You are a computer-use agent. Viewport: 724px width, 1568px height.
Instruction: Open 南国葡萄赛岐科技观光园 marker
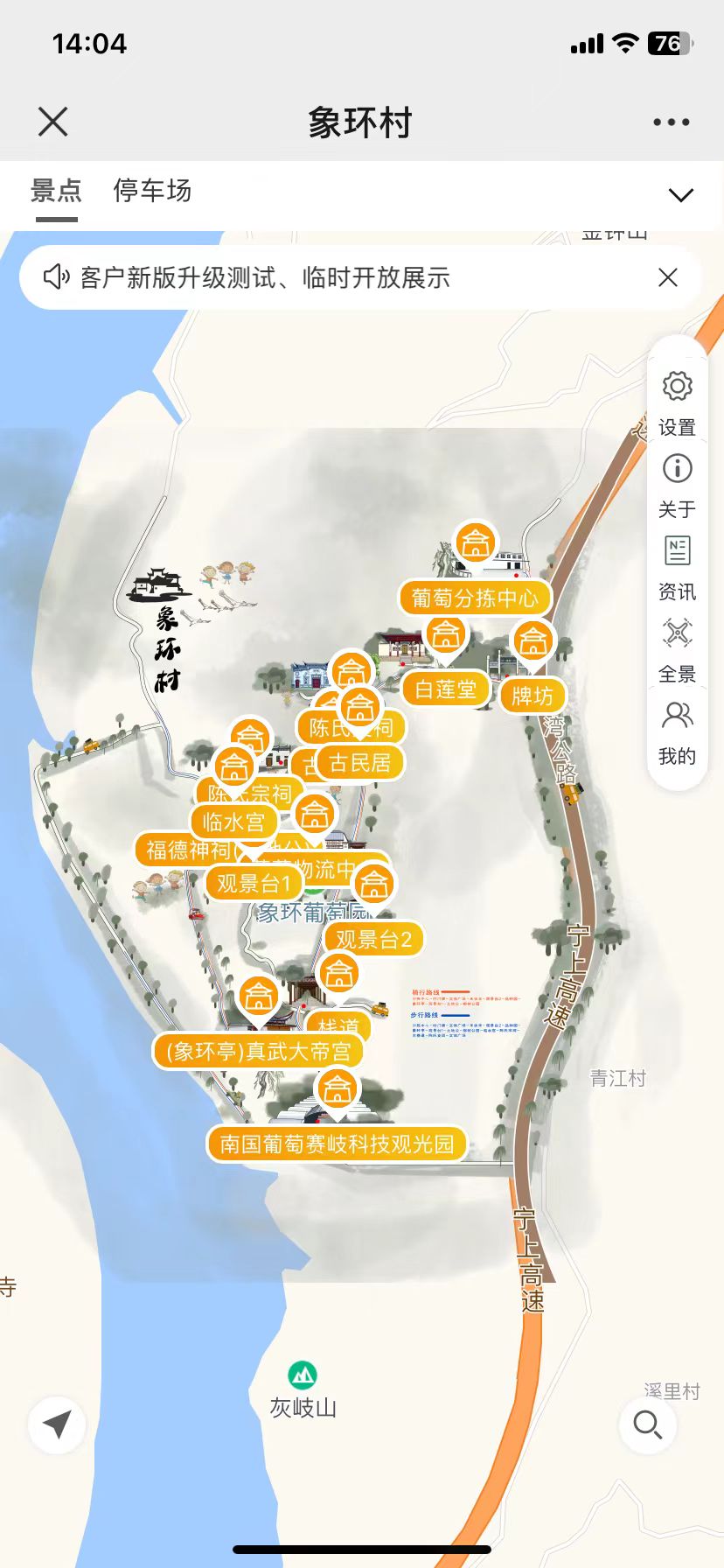(337, 1144)
